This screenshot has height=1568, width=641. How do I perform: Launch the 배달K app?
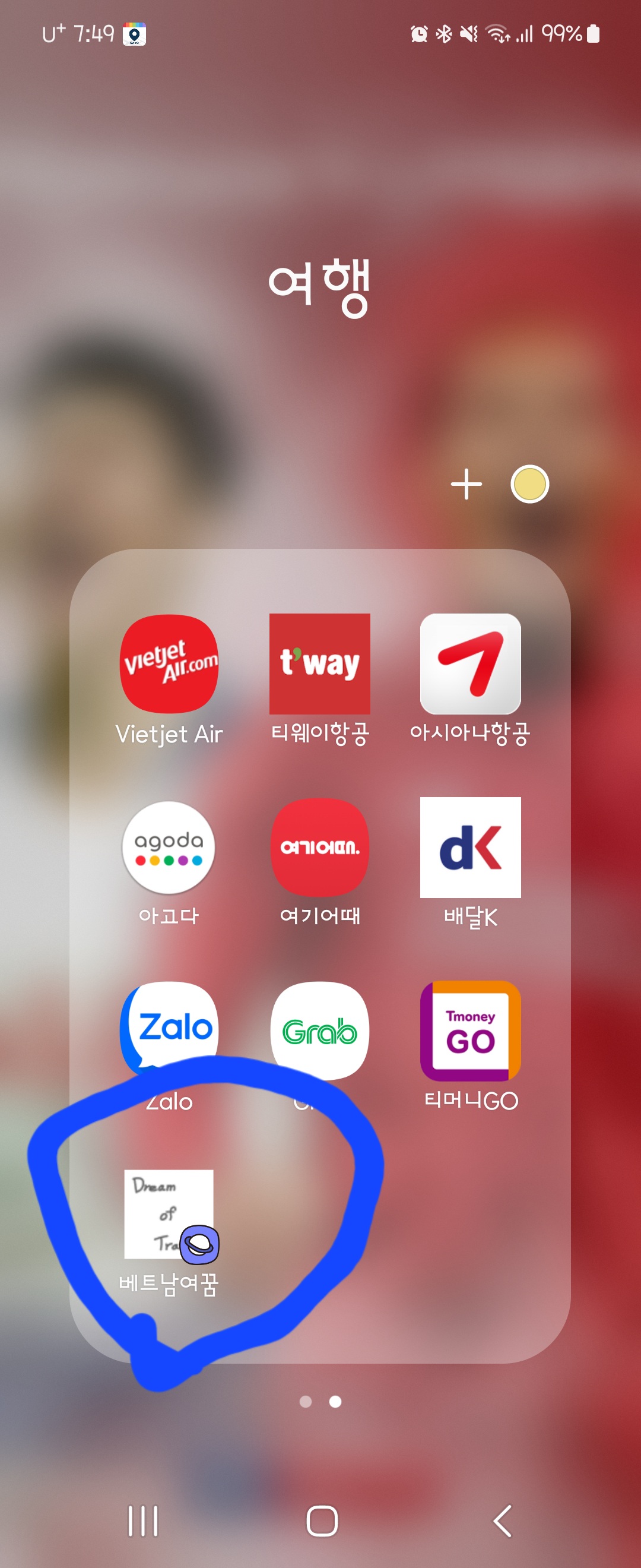coord(470,848)
